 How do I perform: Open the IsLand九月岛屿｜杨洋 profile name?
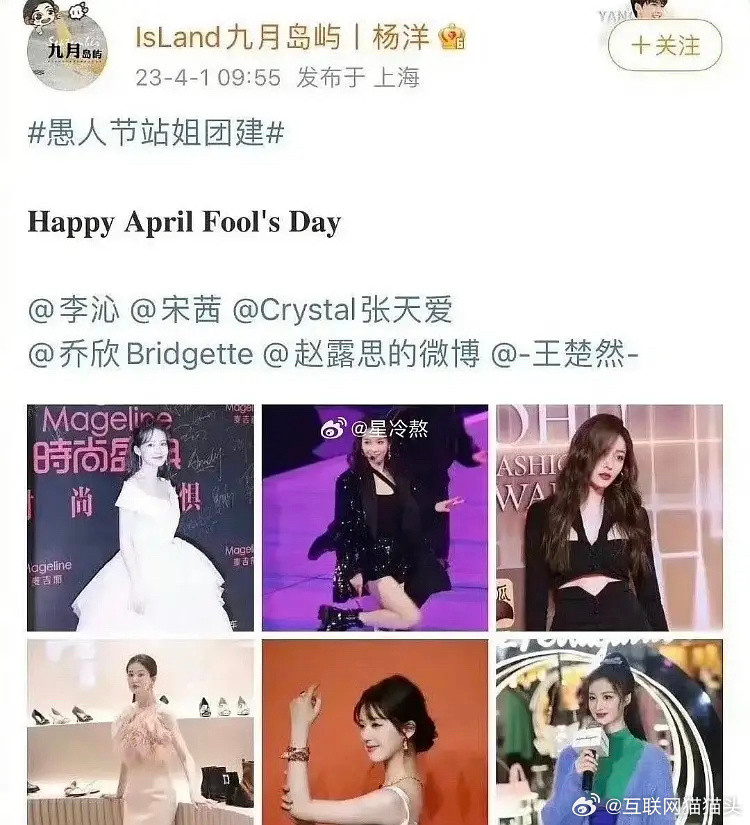pyautogui.click(x=278, y=38)
